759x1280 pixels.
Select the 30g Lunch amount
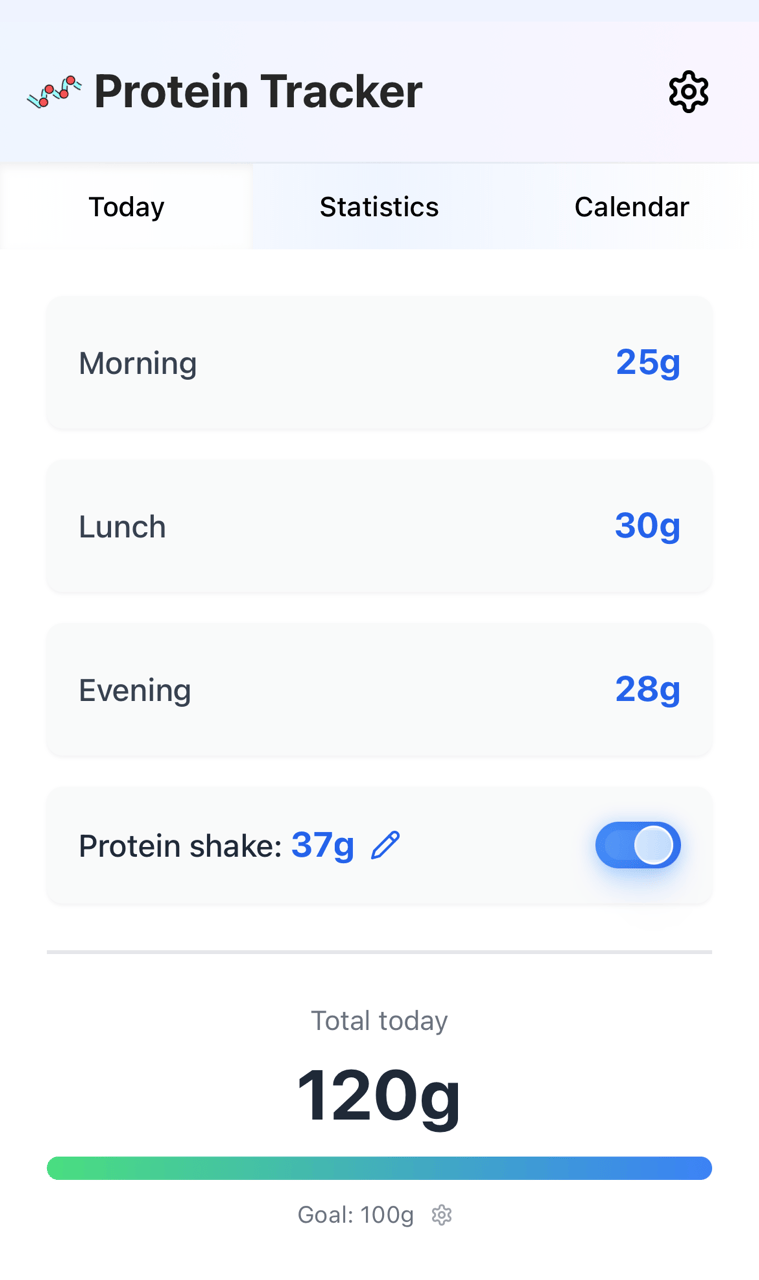(647, 527)
